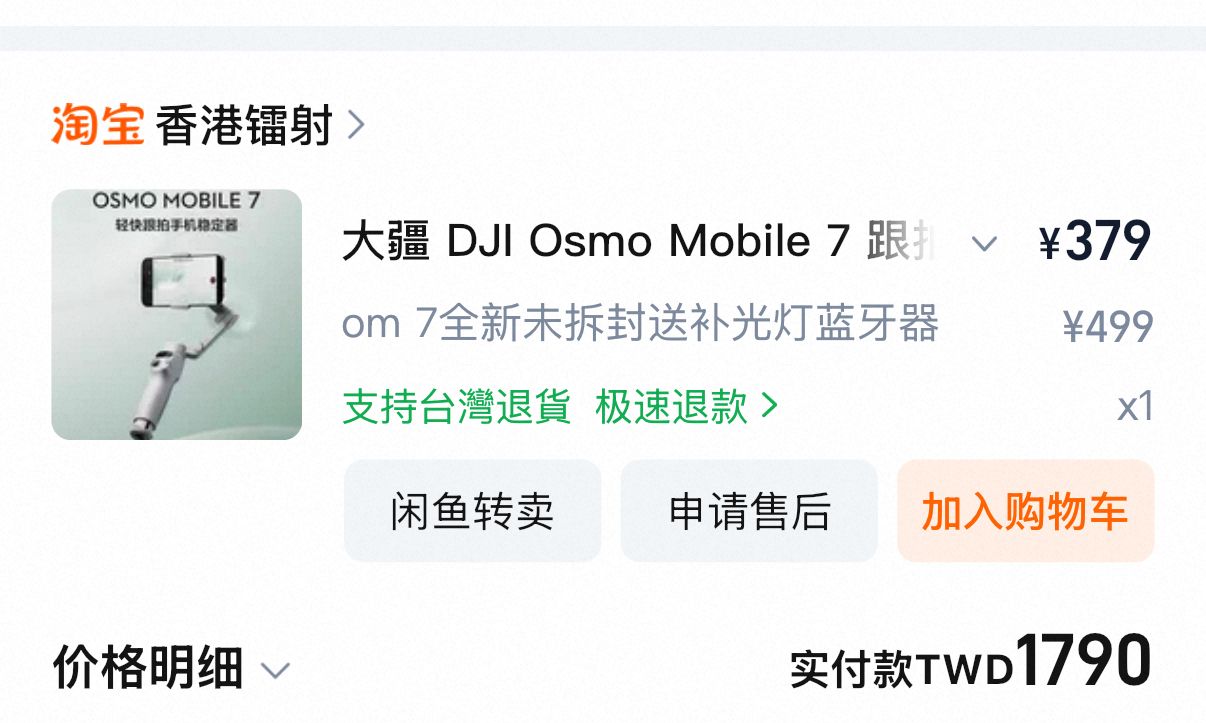The image size is (1206, 723).
Task: Tap the 闲鱼转卖 resale button
Action: (473, 511)
